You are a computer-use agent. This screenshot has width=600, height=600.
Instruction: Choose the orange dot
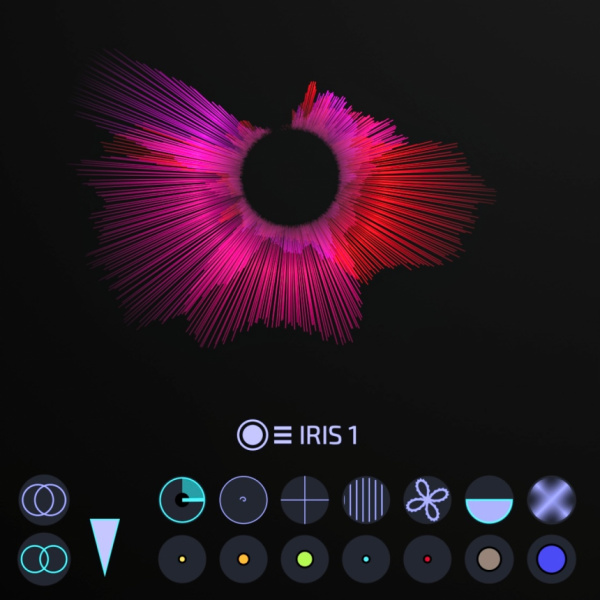pyautogui.click(x=243, y=560)
